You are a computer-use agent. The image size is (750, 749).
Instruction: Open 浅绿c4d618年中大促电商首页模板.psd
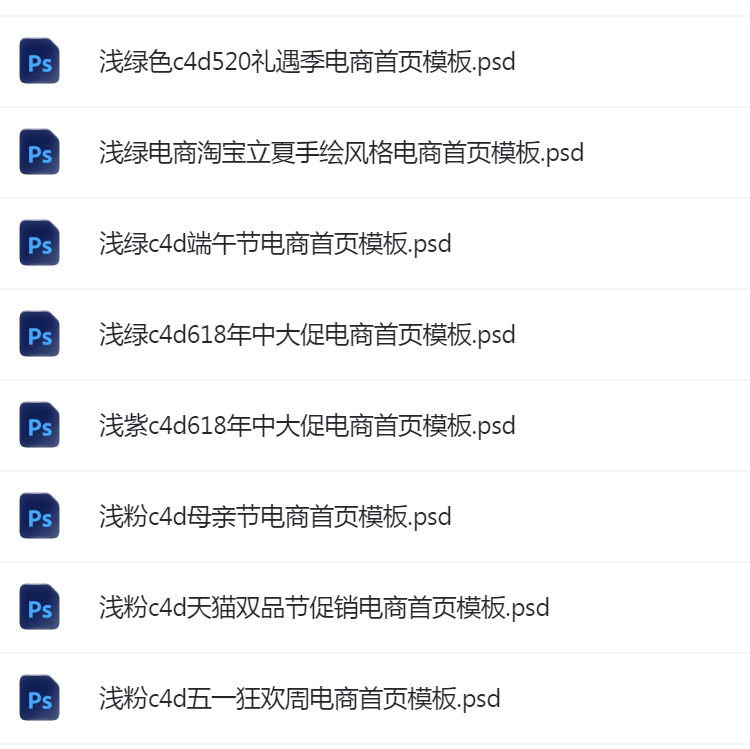pyautogui.click(x=307, y=335)
